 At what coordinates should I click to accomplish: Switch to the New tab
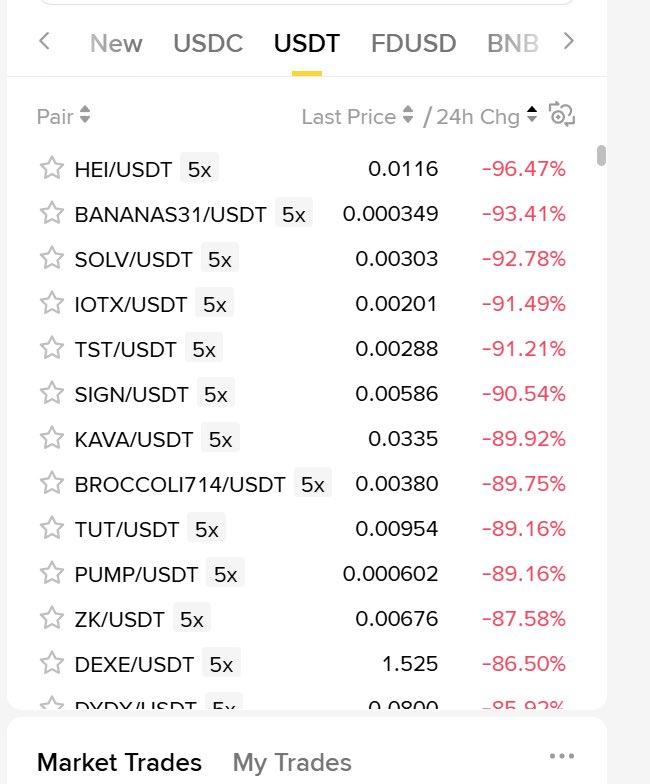[116, 43]
